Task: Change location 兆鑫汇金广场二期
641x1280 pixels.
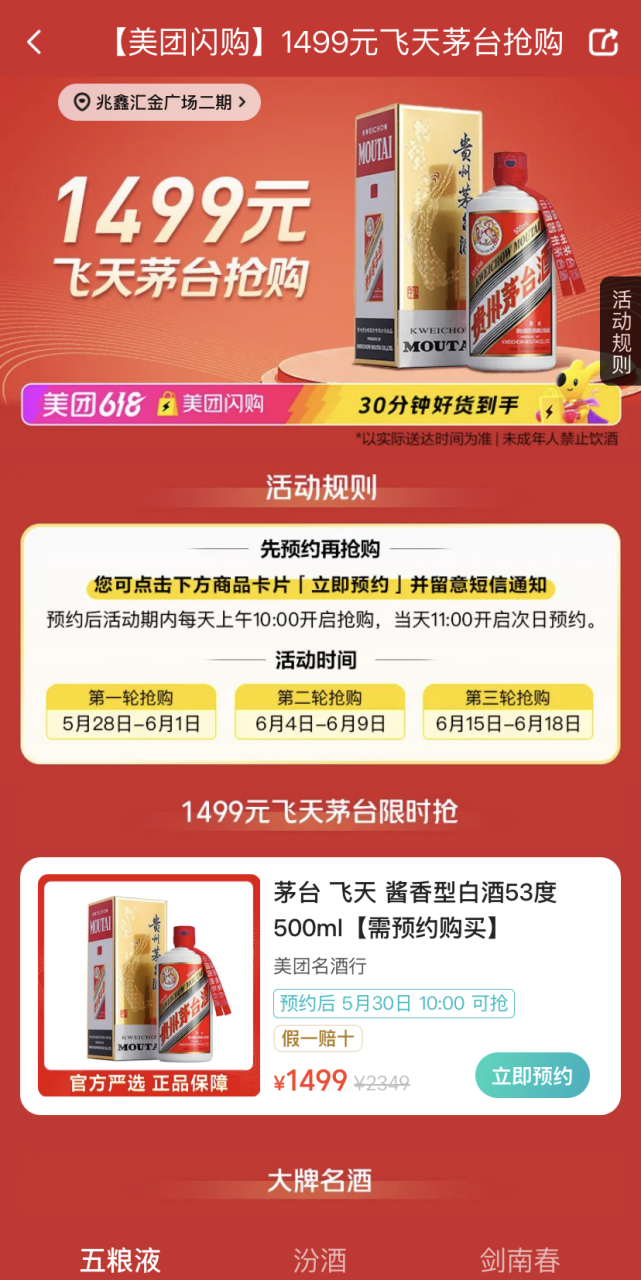Action: coord(160,102)
